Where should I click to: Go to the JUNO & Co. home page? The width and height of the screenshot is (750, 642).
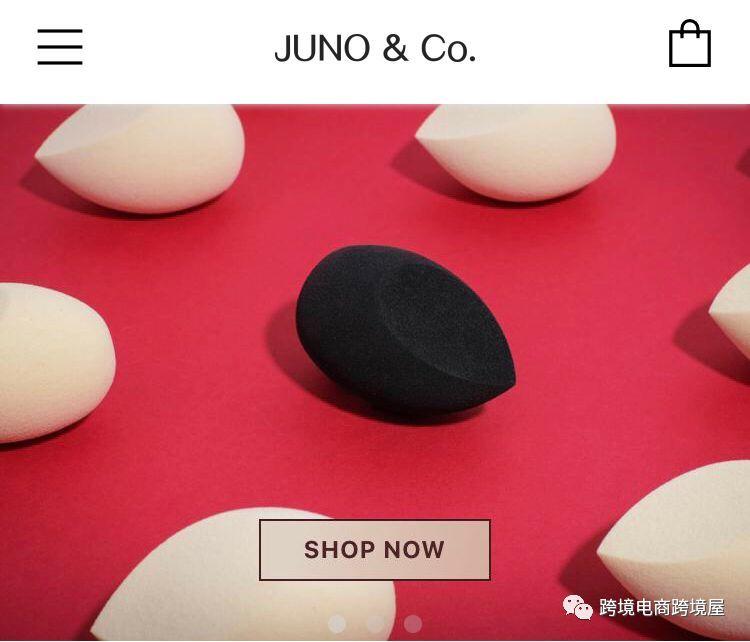(x=375, y=48)
